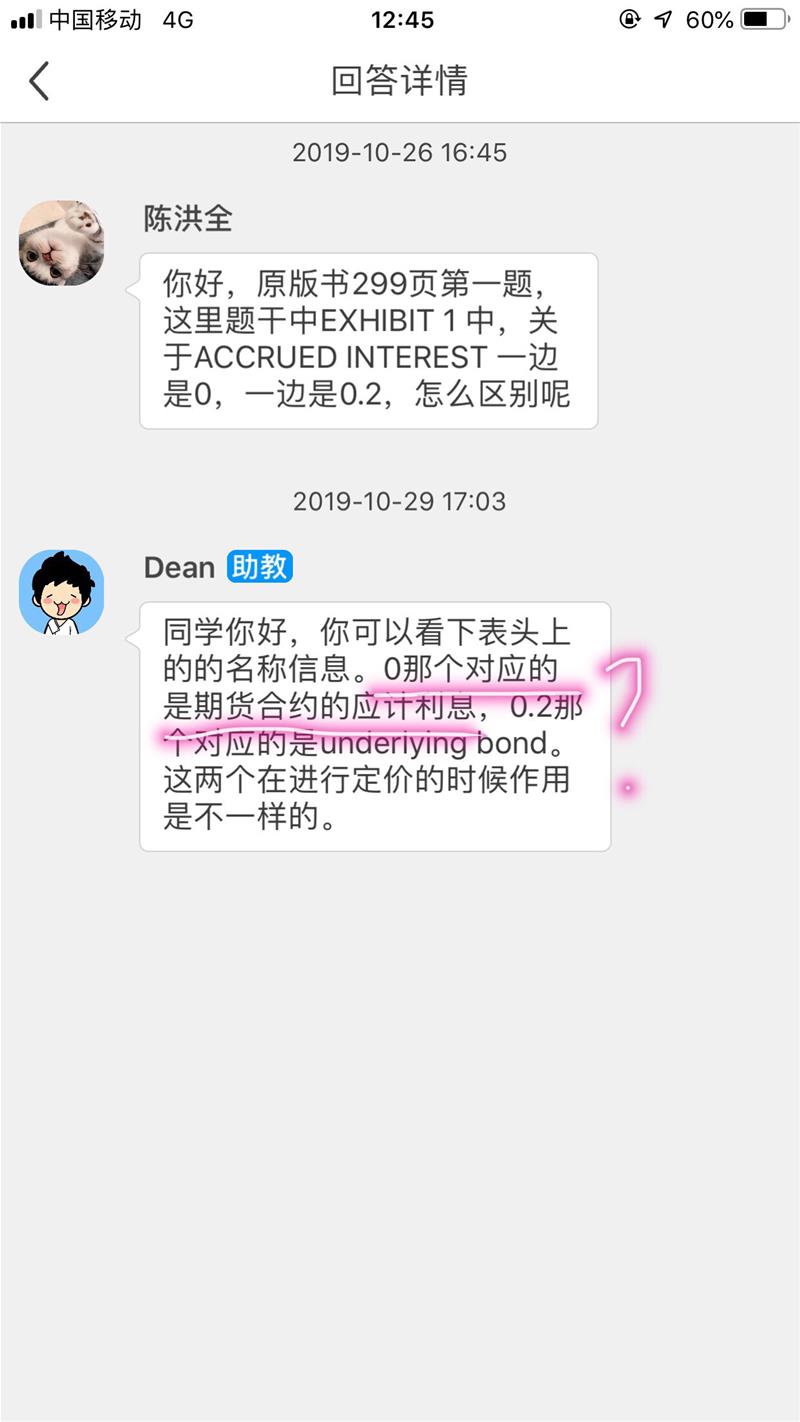This screenshot has width=800, height=1422.
Task: Open 陈洪全's profile avatar
Action: pyautogui.click(x=61, y=243)
